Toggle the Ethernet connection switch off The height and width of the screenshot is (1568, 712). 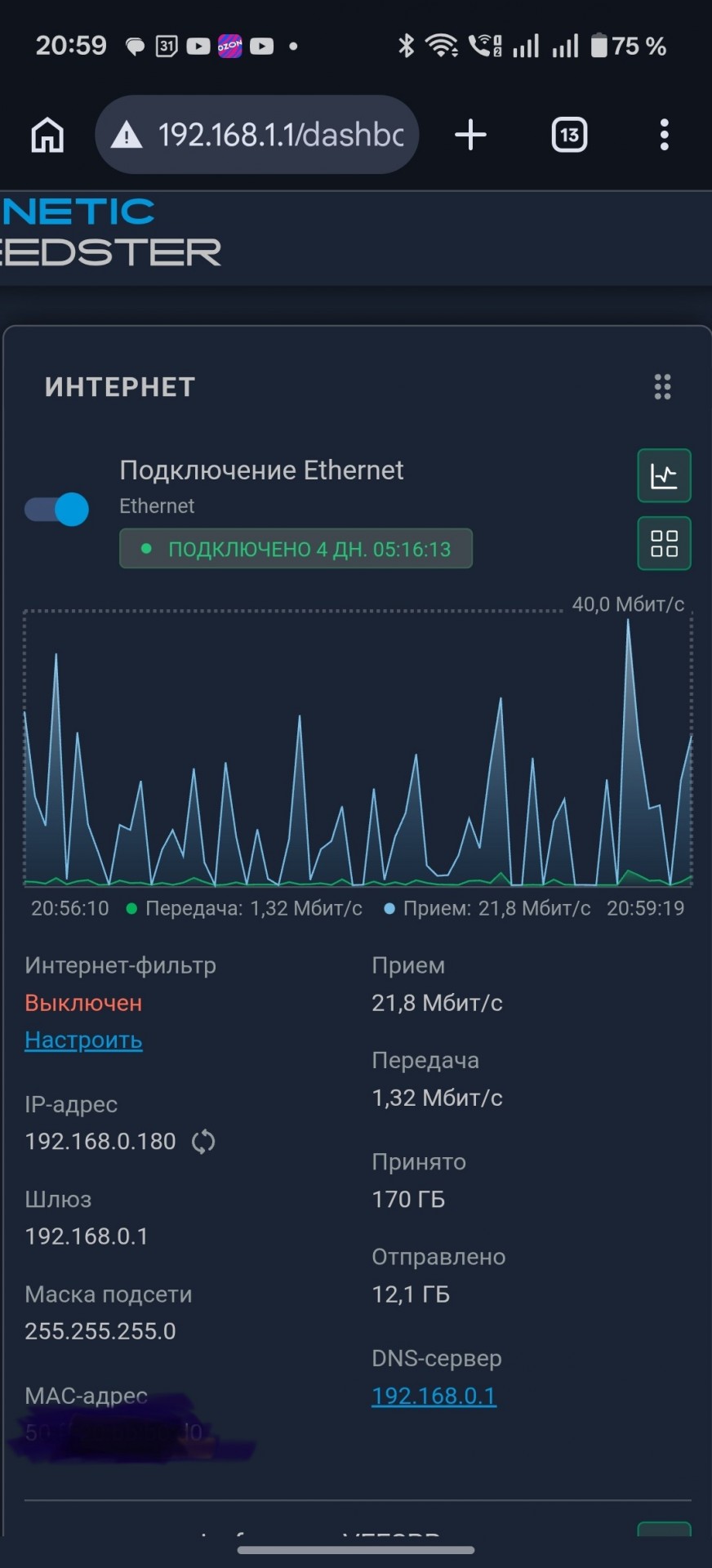[x=57, y=509]
